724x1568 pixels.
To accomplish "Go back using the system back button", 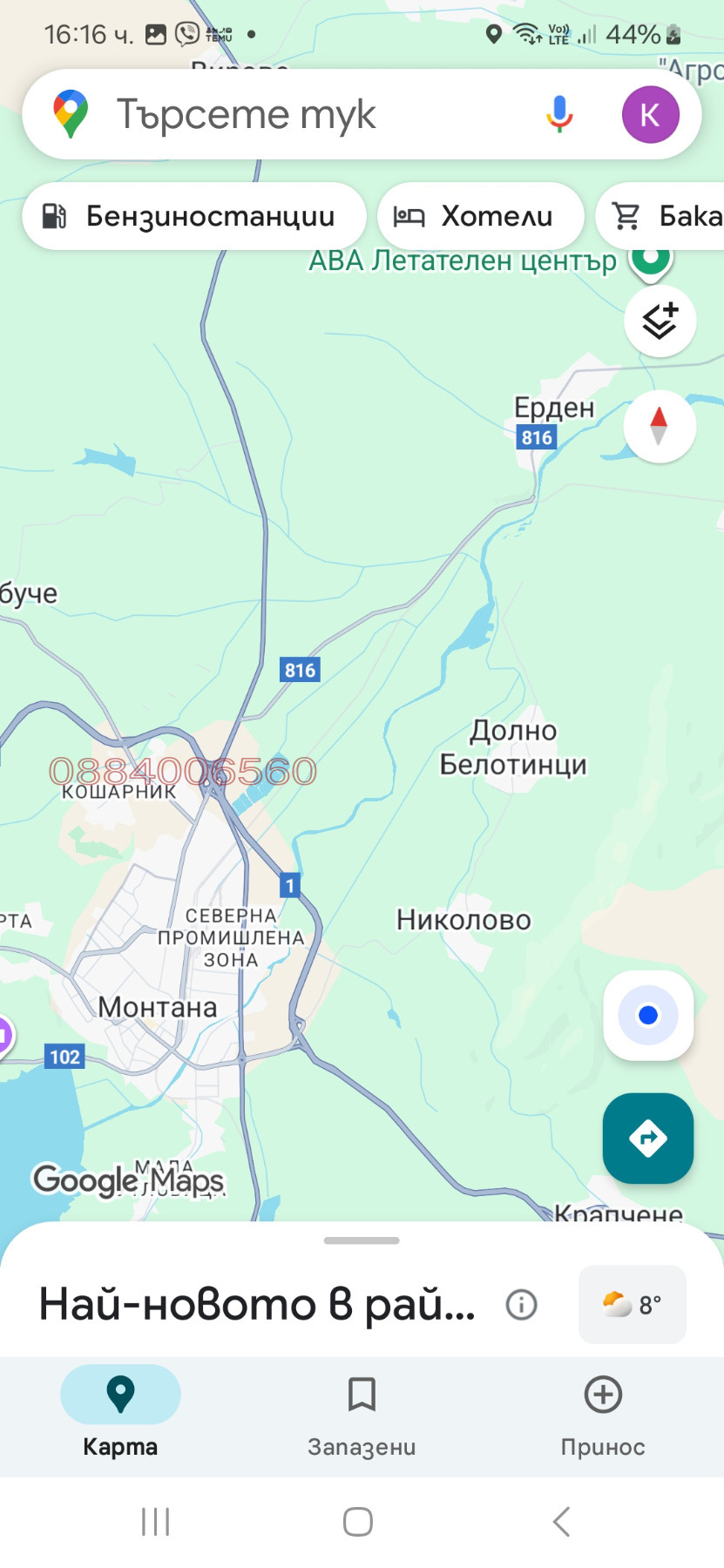I will point(562,1522).
